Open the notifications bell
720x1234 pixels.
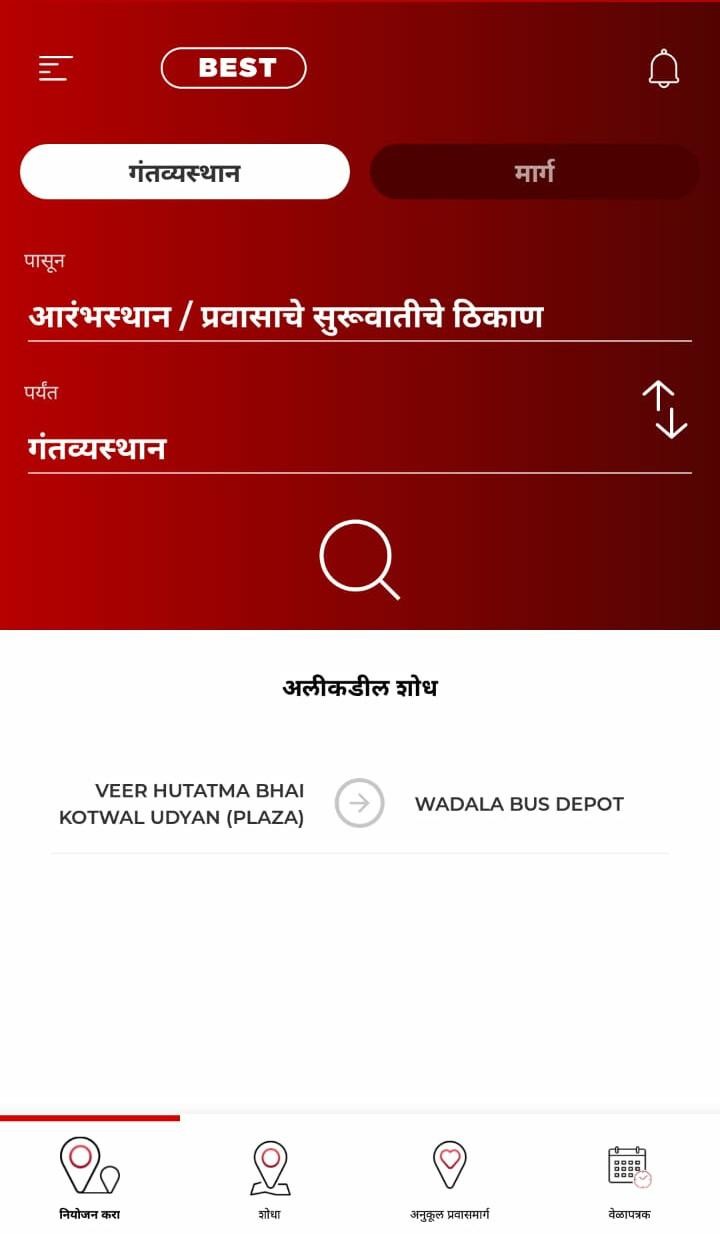click(x=664, y=69)
